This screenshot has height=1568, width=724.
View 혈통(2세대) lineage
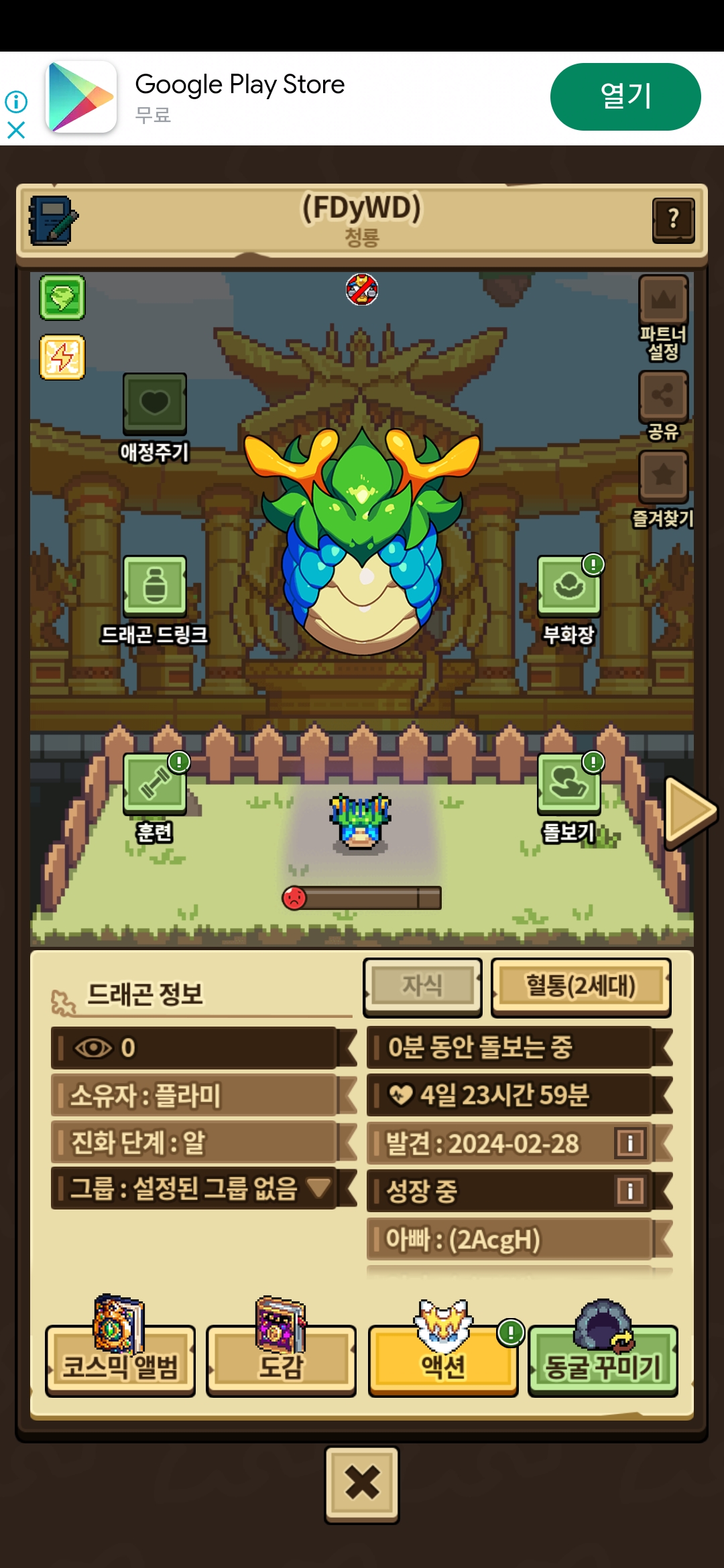[x=581, y=986]
